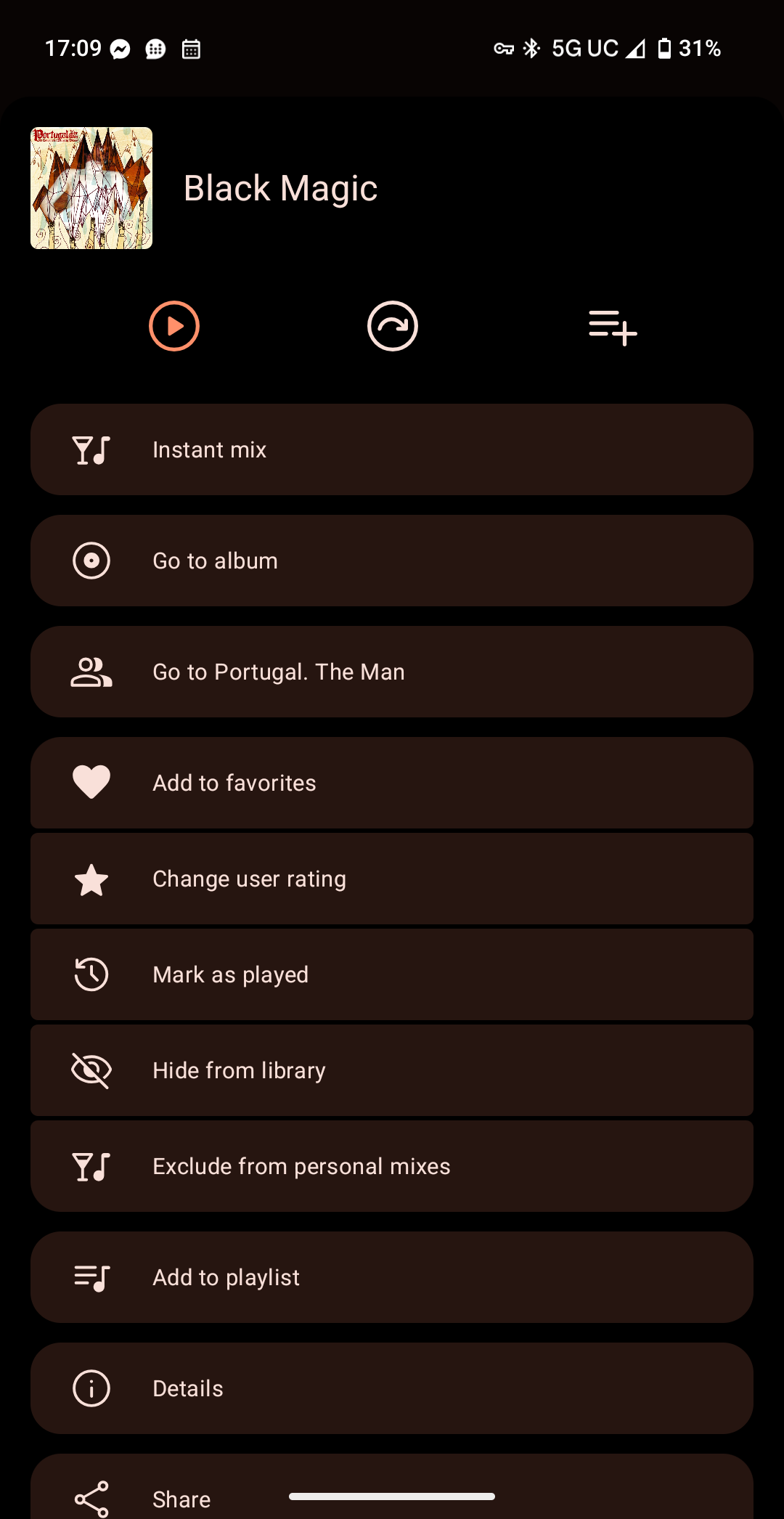Select Change user rating

point(392,879)
